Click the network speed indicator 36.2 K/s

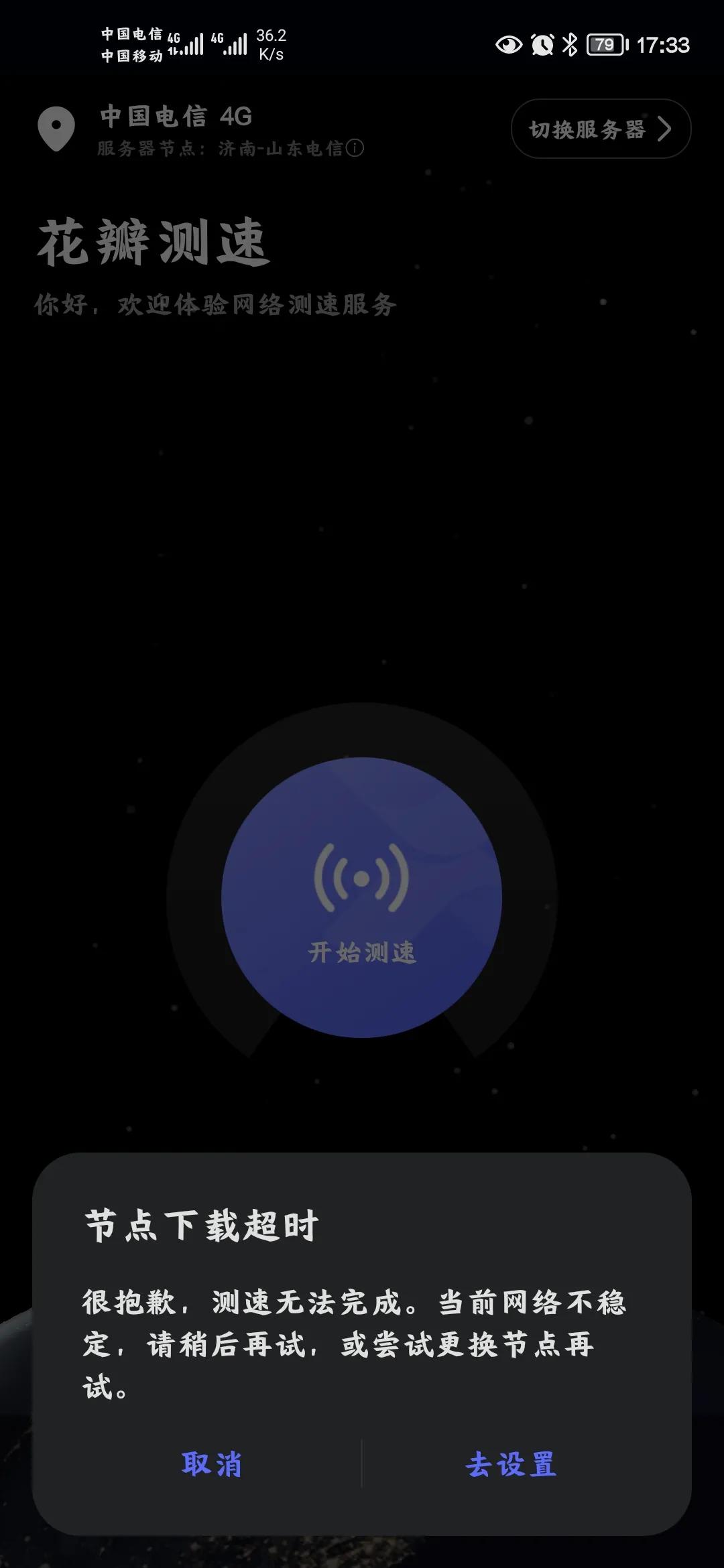271,44
